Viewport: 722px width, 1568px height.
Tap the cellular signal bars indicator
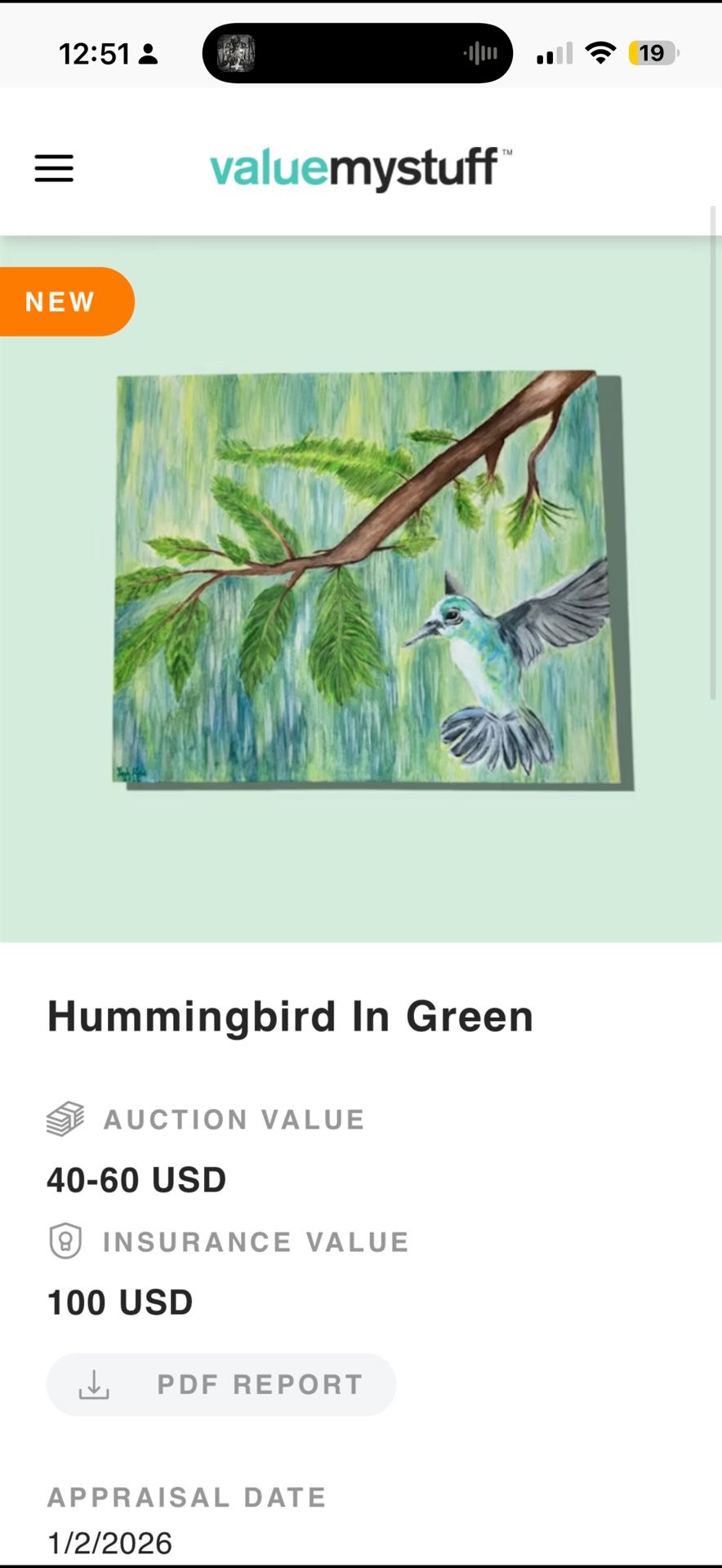(552, 52)
